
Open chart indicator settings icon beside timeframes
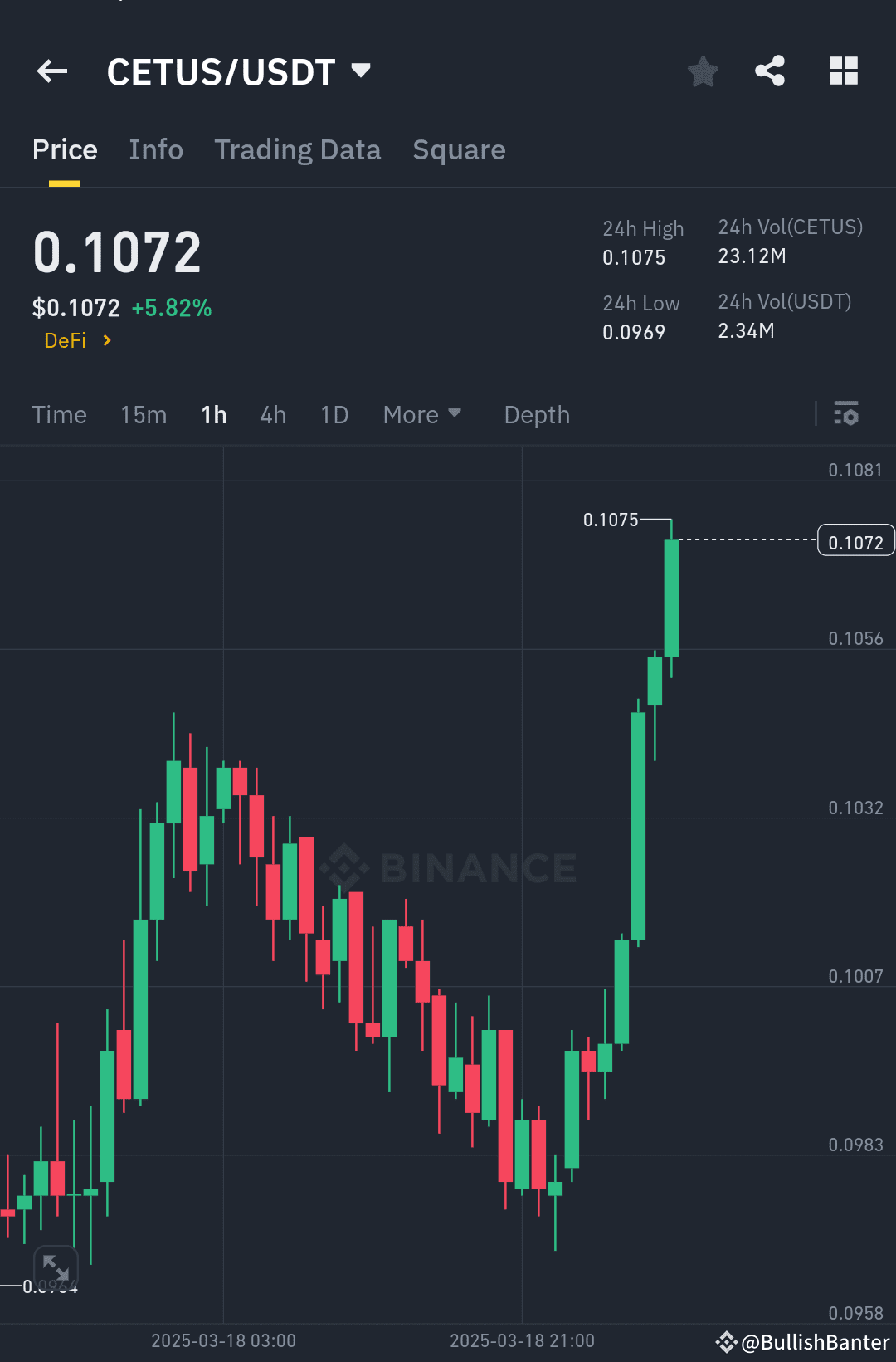[x=846, y=414]
